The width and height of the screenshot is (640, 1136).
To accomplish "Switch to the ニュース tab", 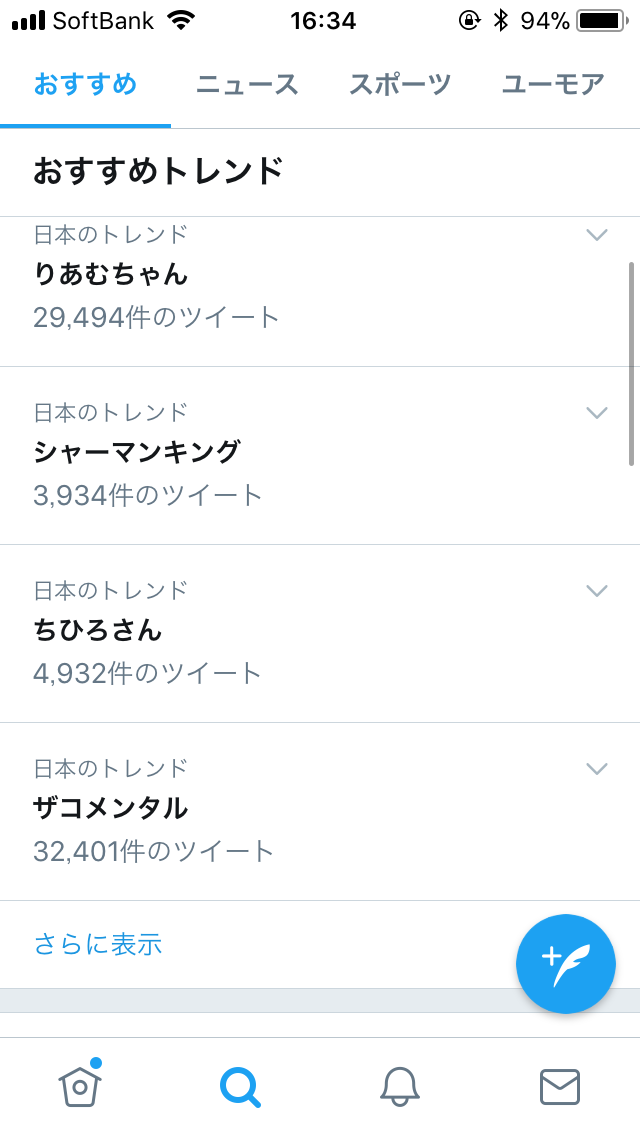I will (247, 85).
